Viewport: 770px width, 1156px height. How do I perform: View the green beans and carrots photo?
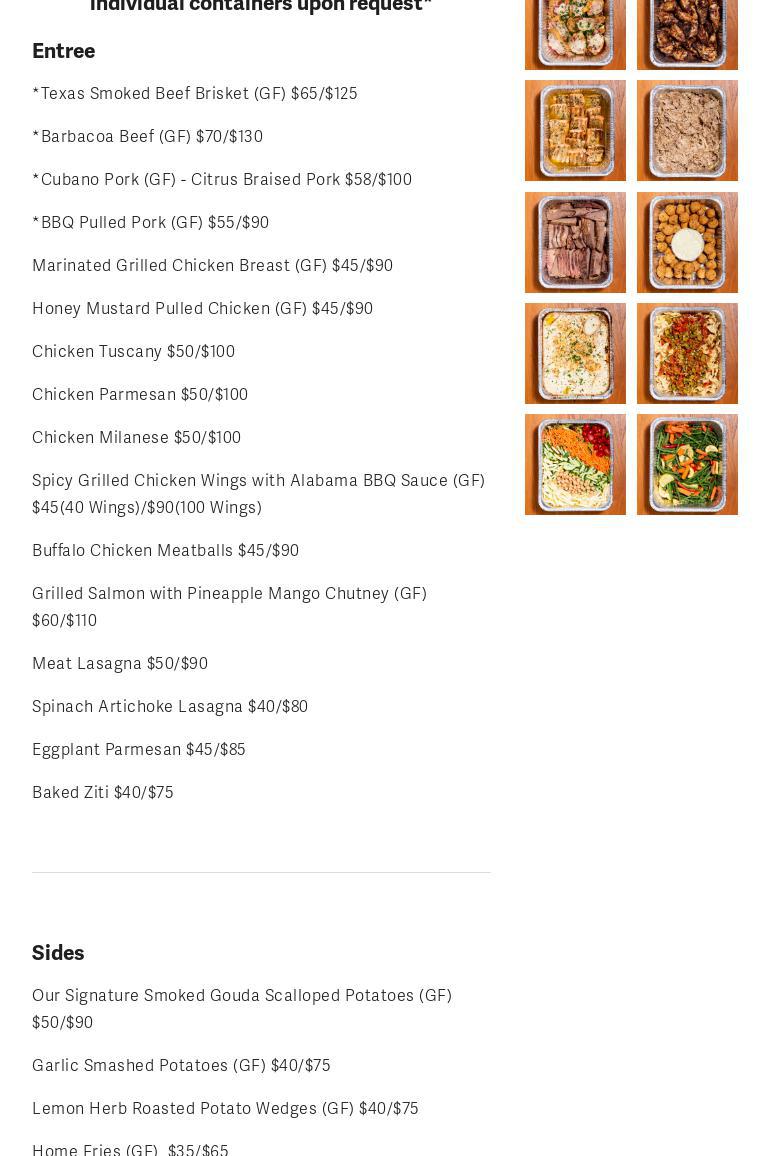tap(687, 464)
